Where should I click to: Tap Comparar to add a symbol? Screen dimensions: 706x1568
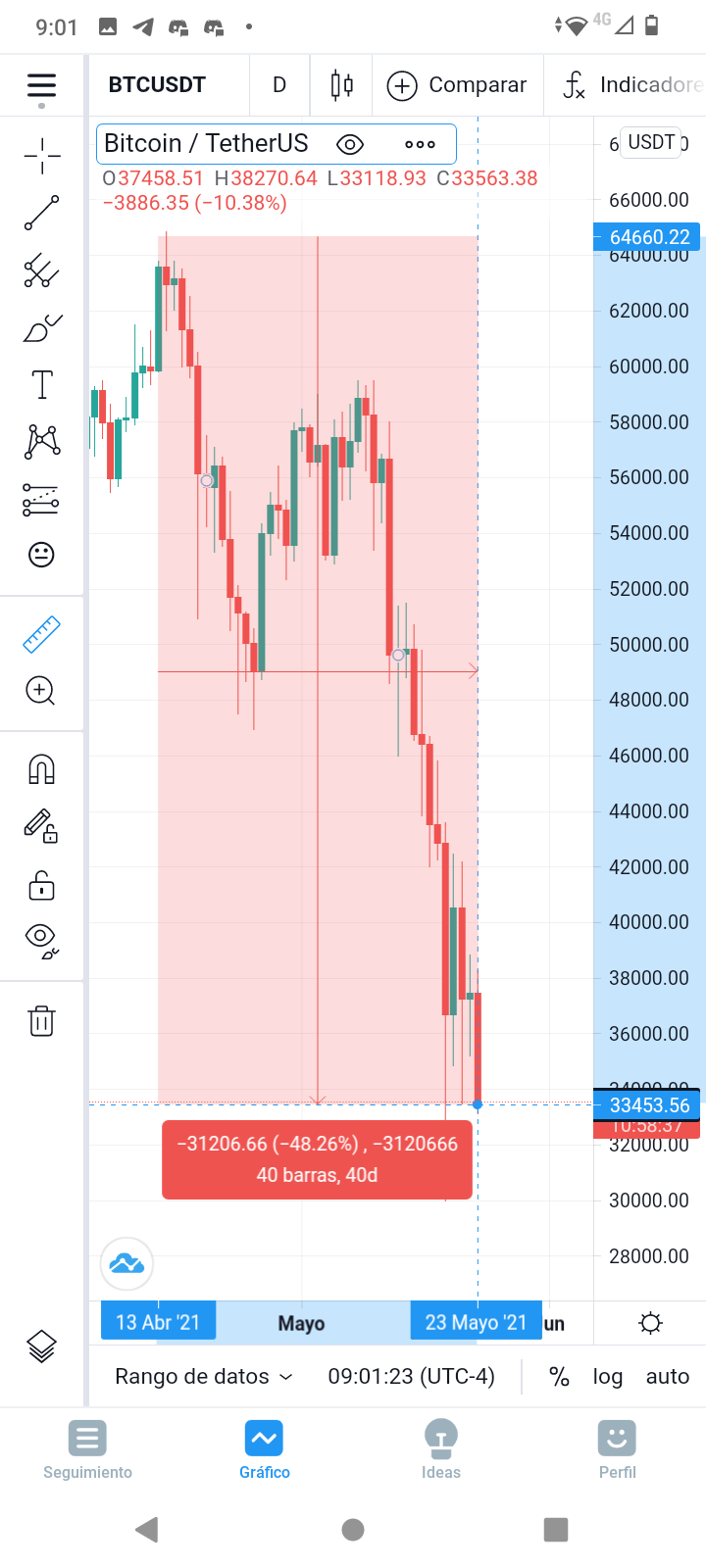pos(457,85)
